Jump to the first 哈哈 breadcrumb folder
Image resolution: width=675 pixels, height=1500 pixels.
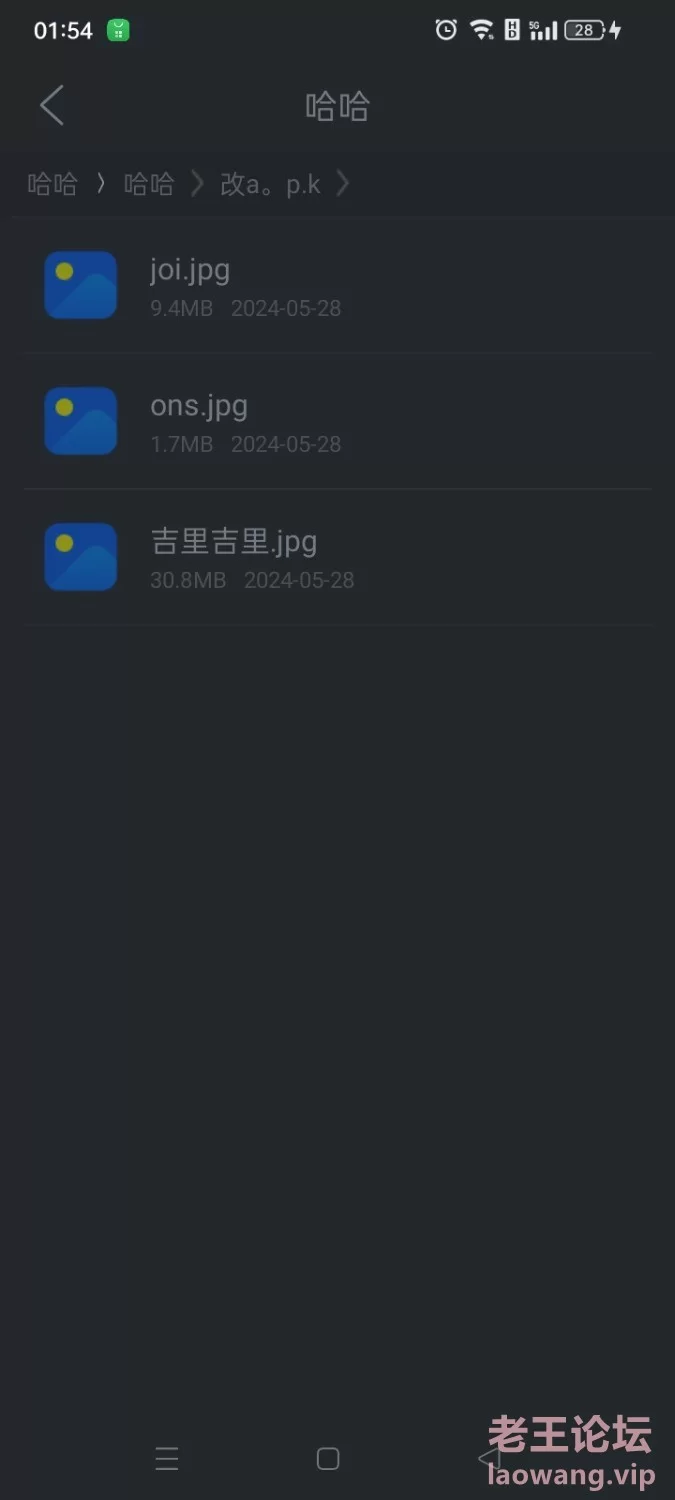coord(53,184)
